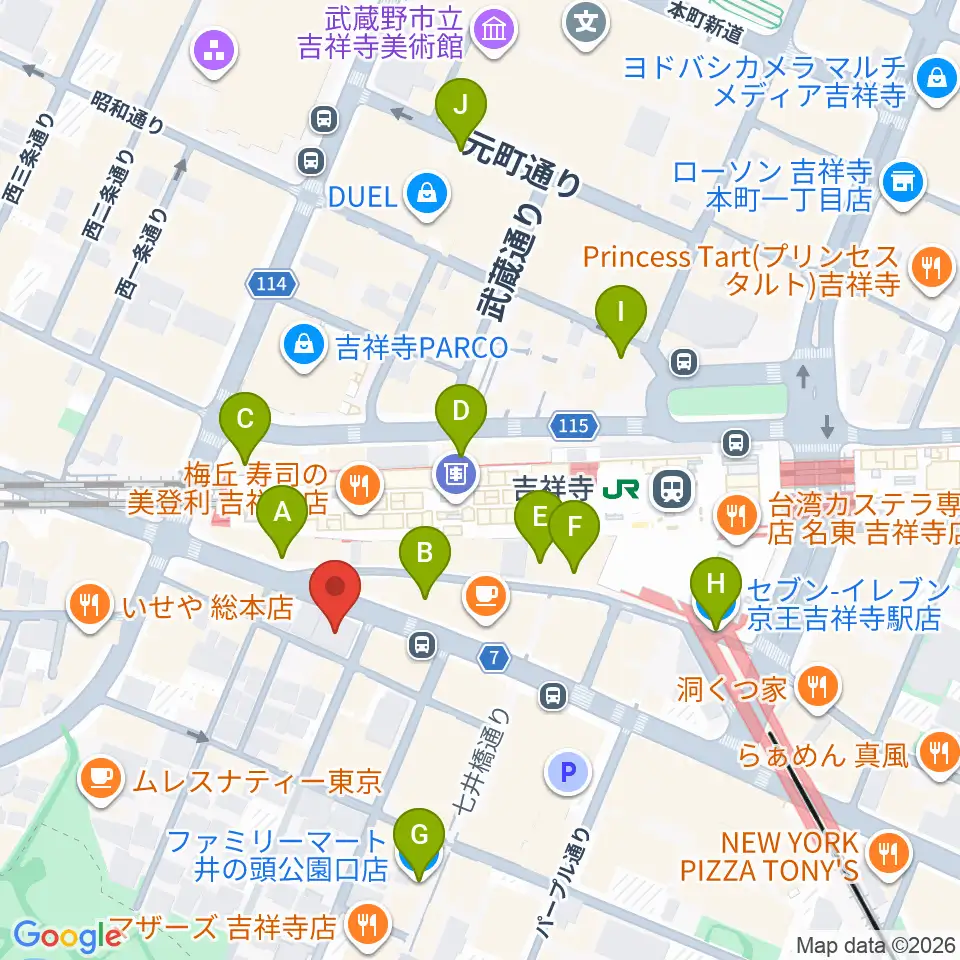Open the green map marker C

[245, 424]
